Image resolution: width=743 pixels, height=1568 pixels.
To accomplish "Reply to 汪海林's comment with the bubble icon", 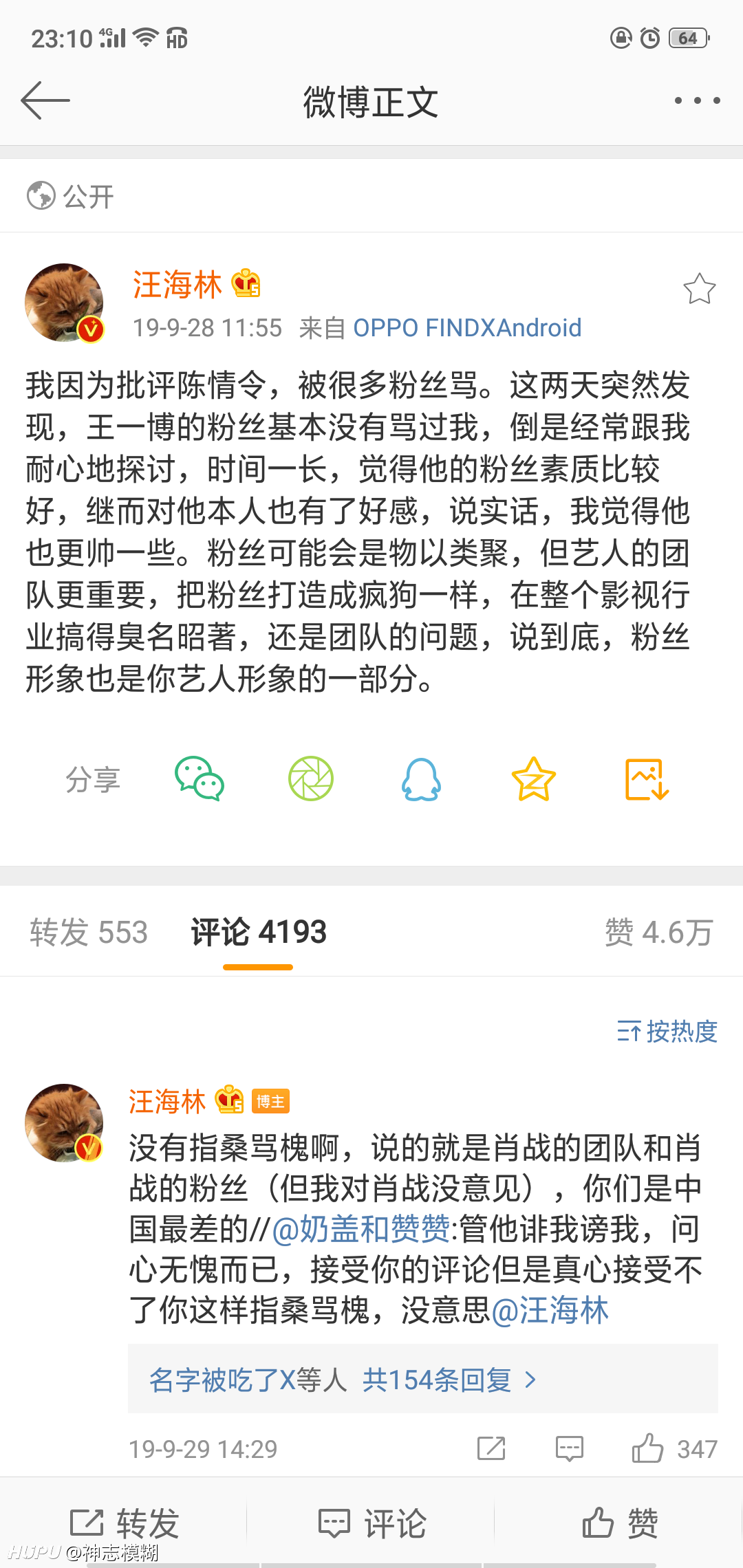I will [x=570, y=1448].
